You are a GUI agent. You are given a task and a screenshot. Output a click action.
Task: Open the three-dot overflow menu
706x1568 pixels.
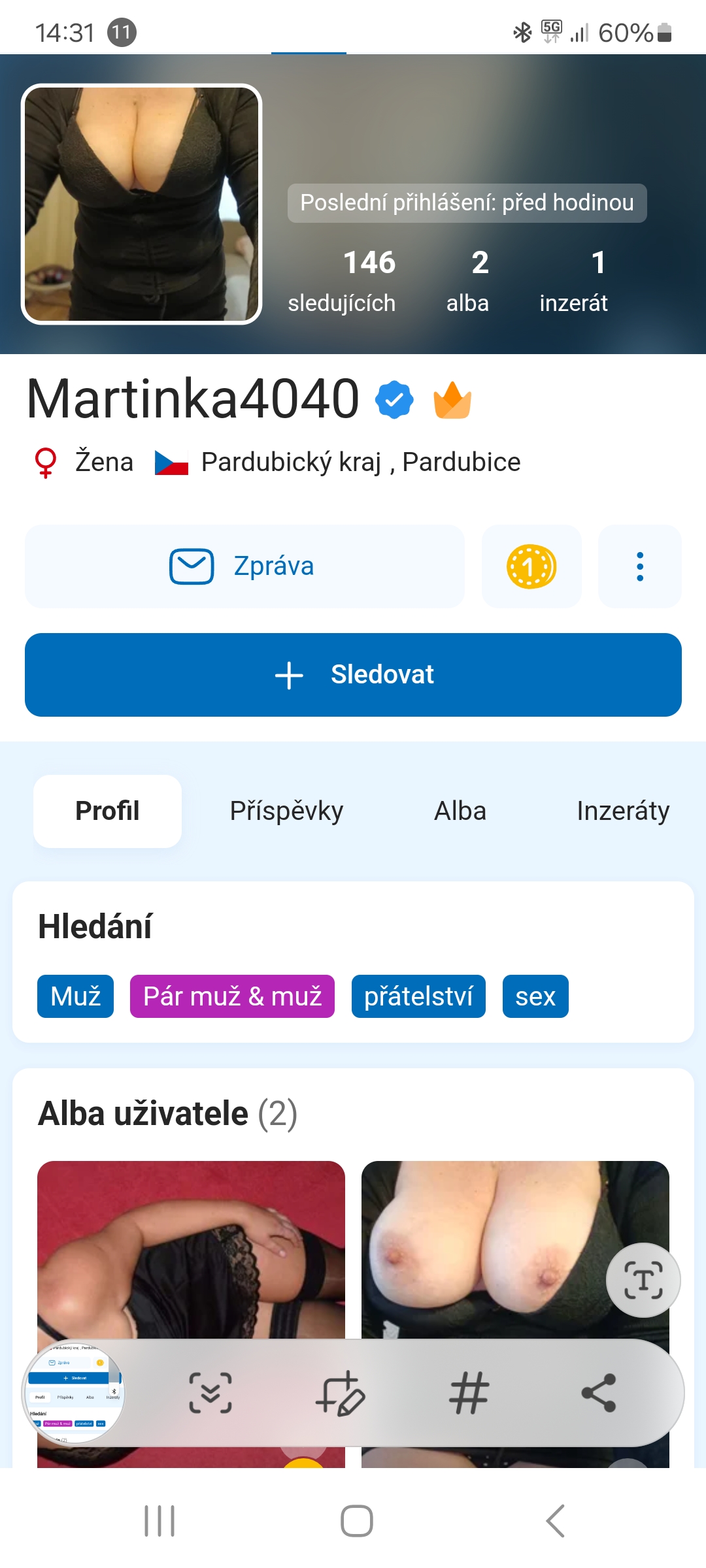tap(639, 566)
